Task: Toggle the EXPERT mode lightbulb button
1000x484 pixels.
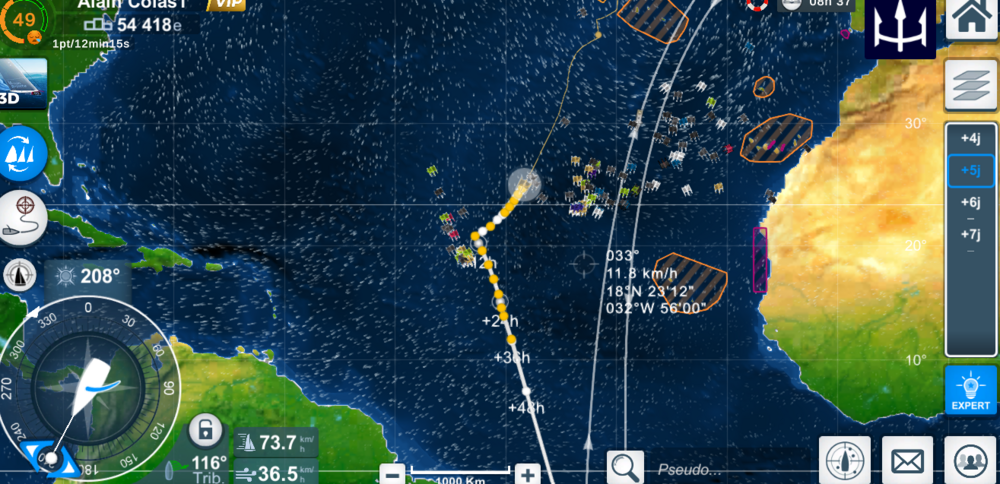Action: 970,390
